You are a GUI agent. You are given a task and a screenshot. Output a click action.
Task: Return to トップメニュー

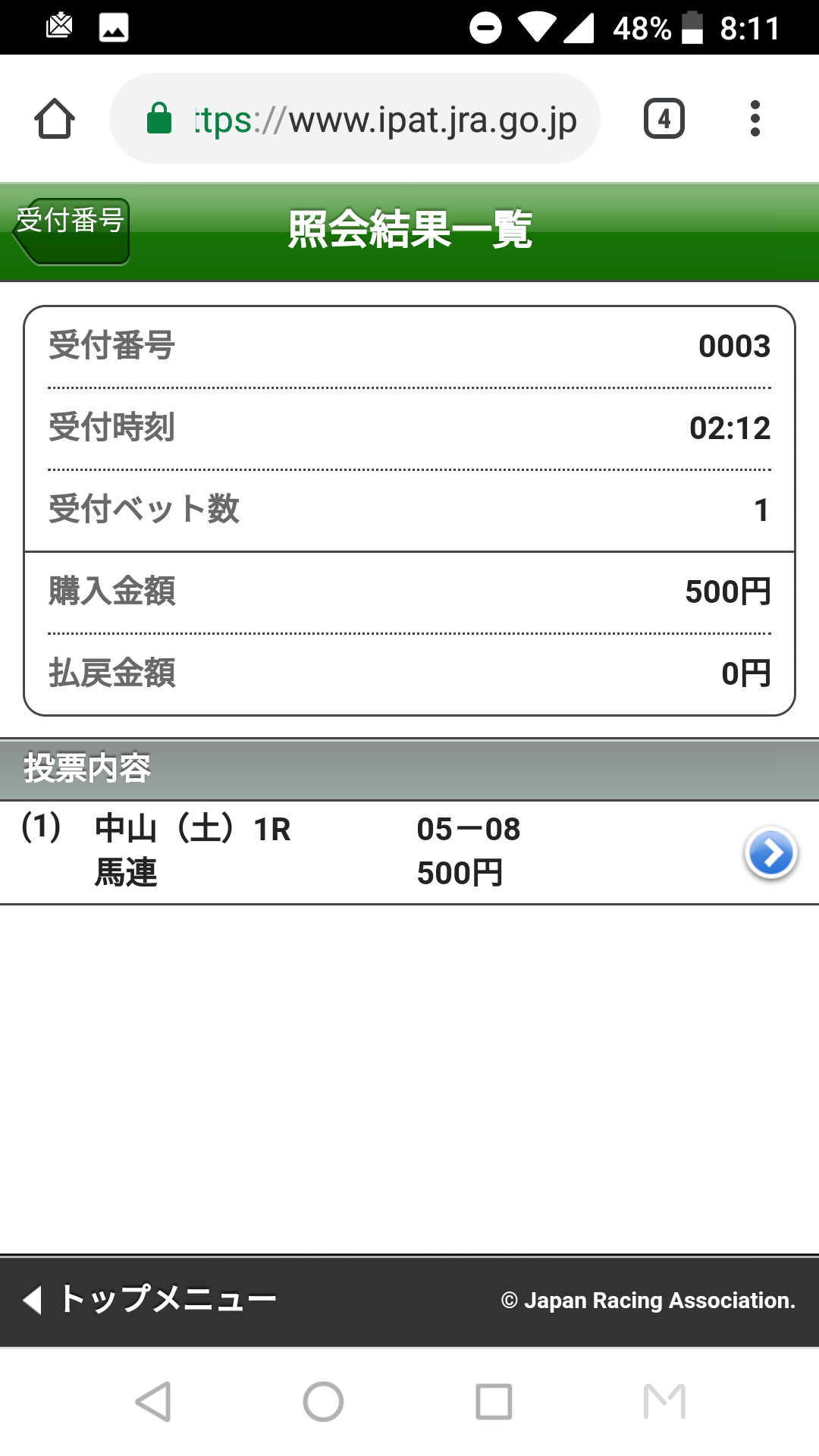point(150,1300)
